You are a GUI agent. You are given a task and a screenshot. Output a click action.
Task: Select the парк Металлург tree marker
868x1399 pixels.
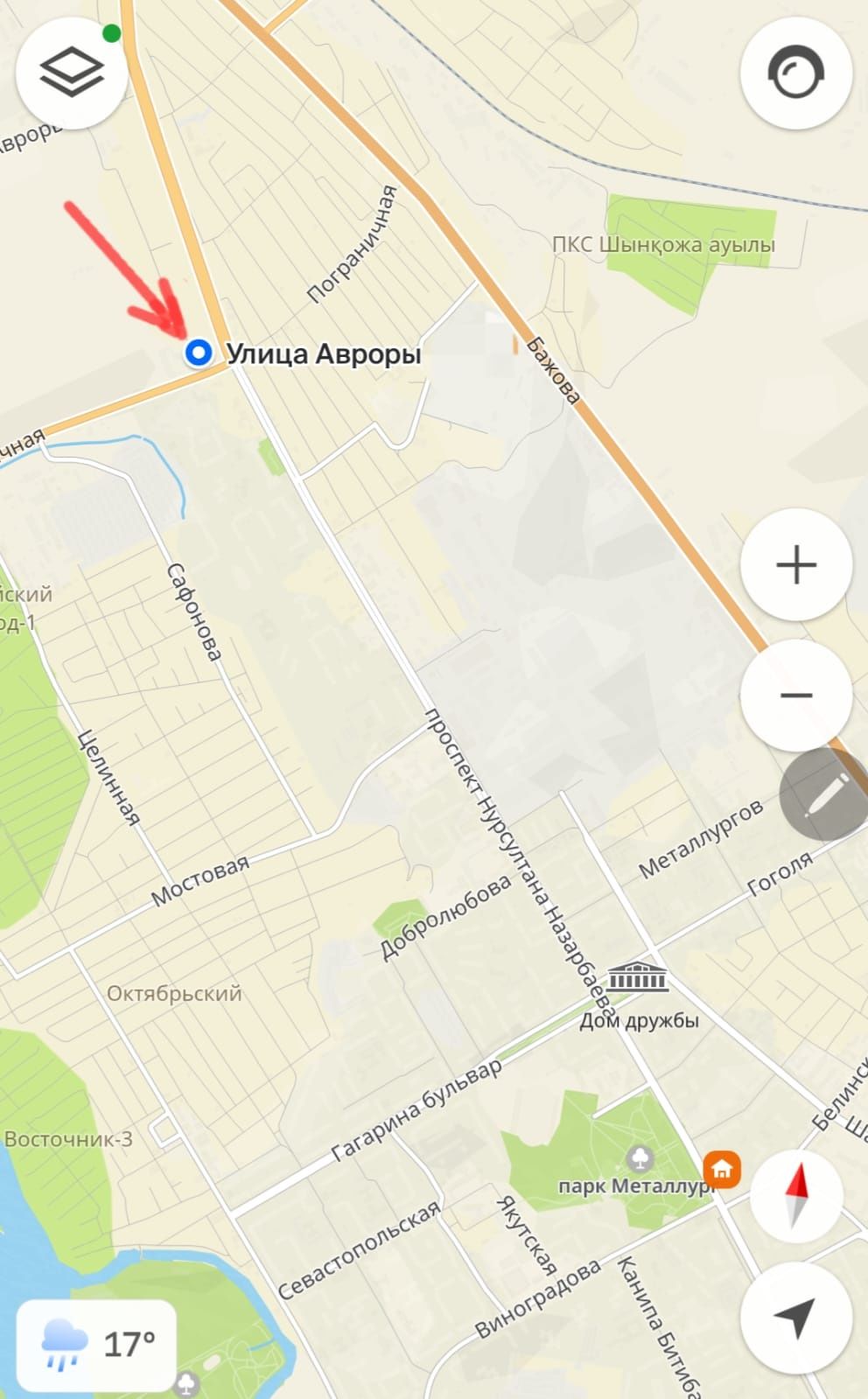pos(640,1160)
